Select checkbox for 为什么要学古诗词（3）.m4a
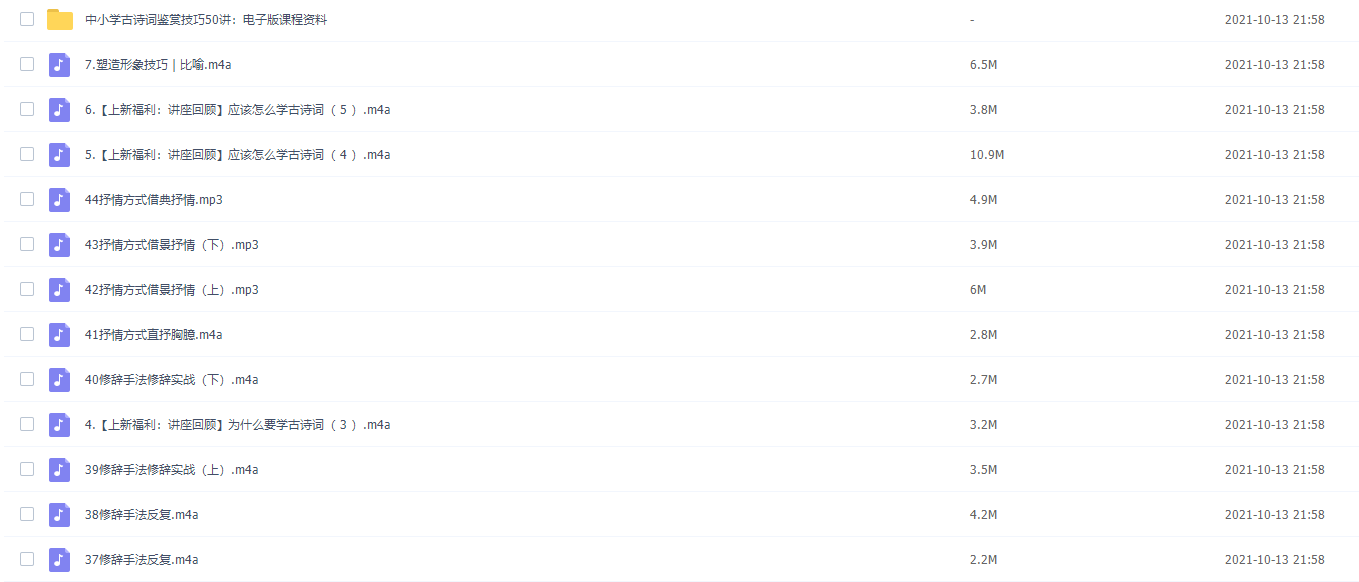1359x582 pixels. tap(27, 424)
